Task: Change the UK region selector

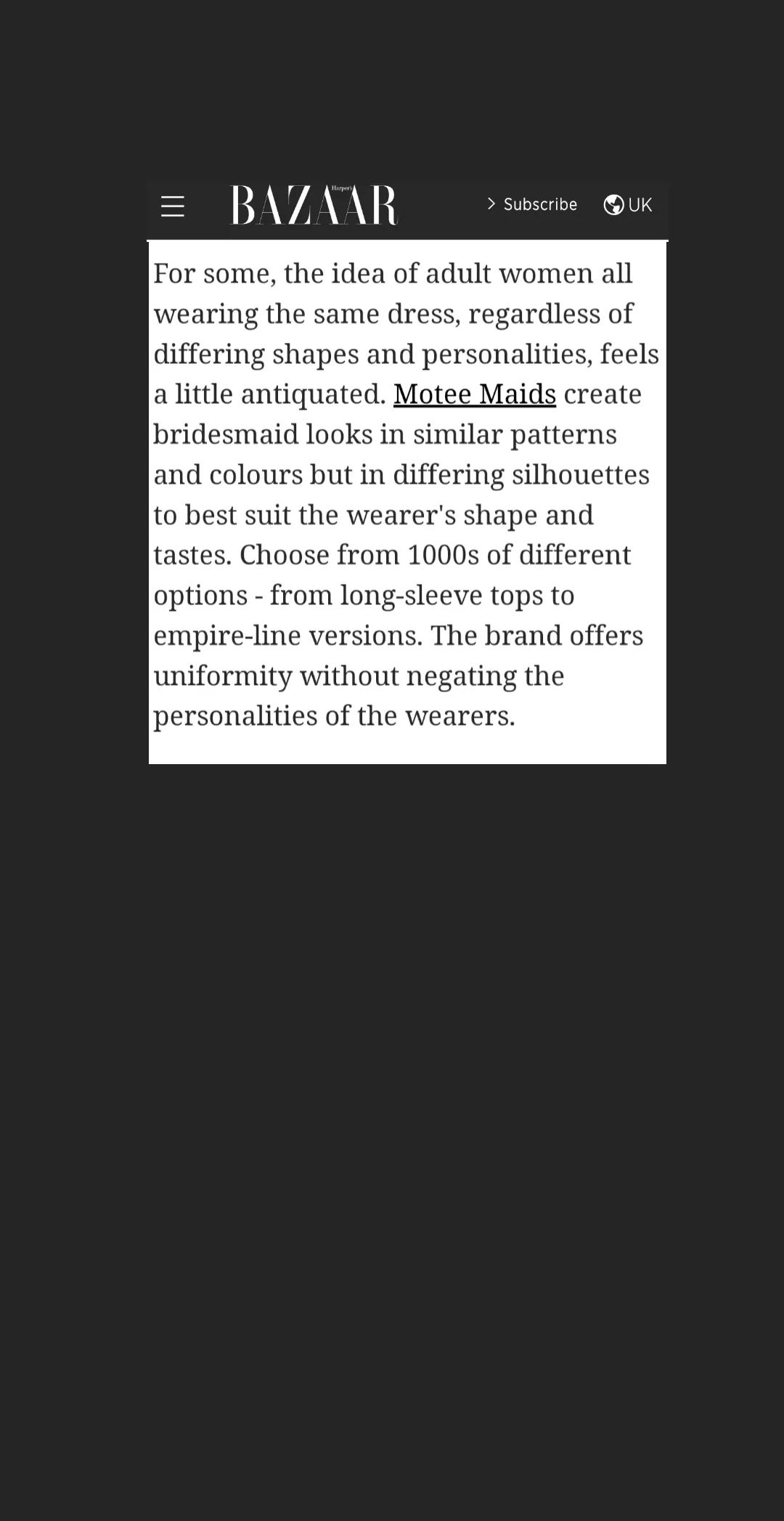Action: (x=628, y=205)
